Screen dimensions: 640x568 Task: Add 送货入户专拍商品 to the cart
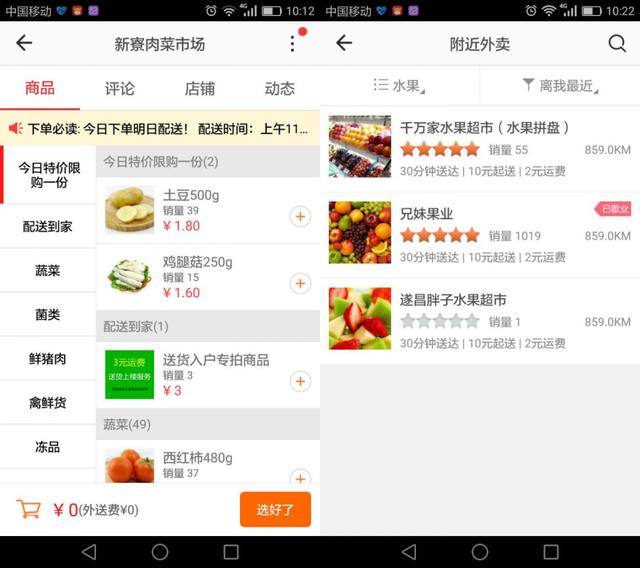pyautogui.click(x=300, y=381)
